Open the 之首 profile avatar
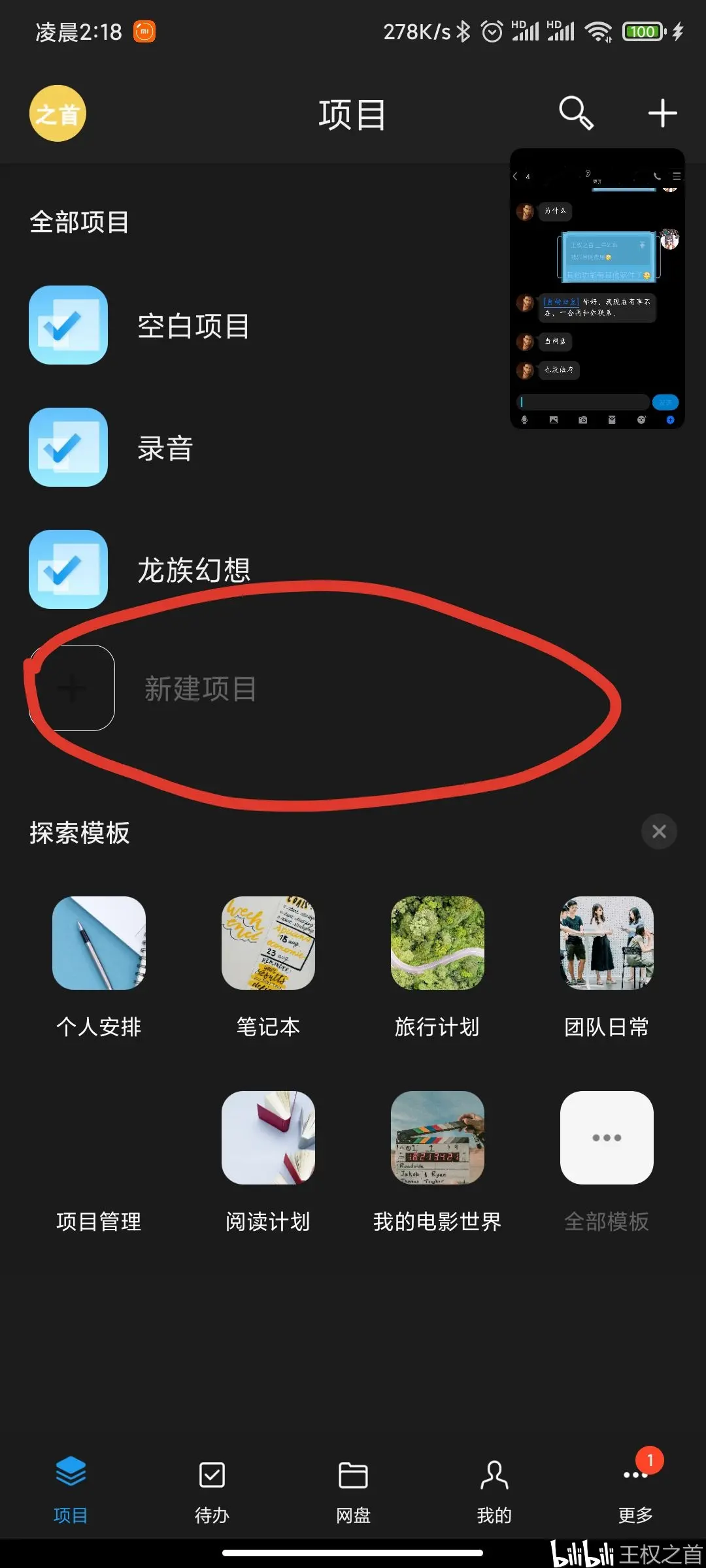Viewport: 706px width, 1568px height. click(x=58, y=114)
